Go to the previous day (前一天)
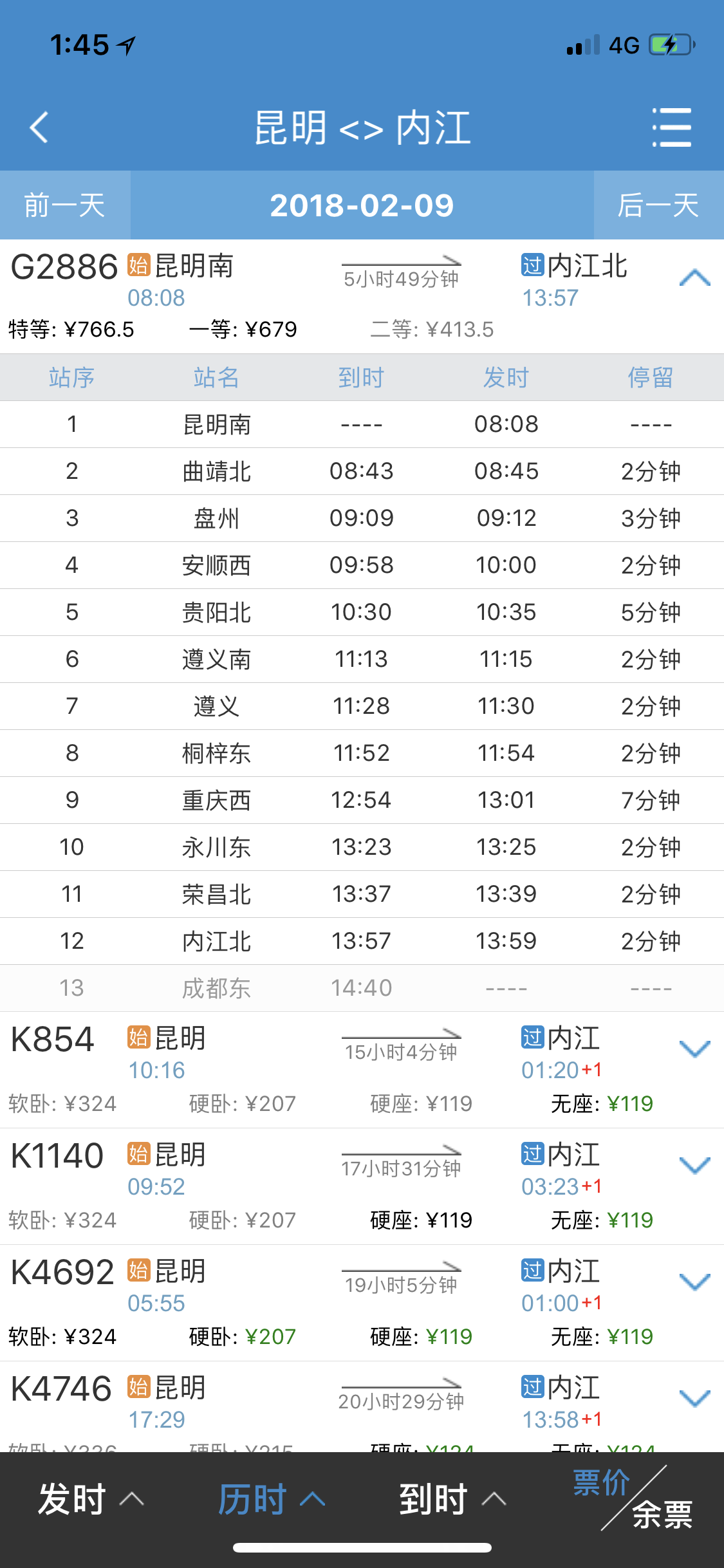Image resolution: width=724 pixels, height=1568 pixels. [65, 205]
